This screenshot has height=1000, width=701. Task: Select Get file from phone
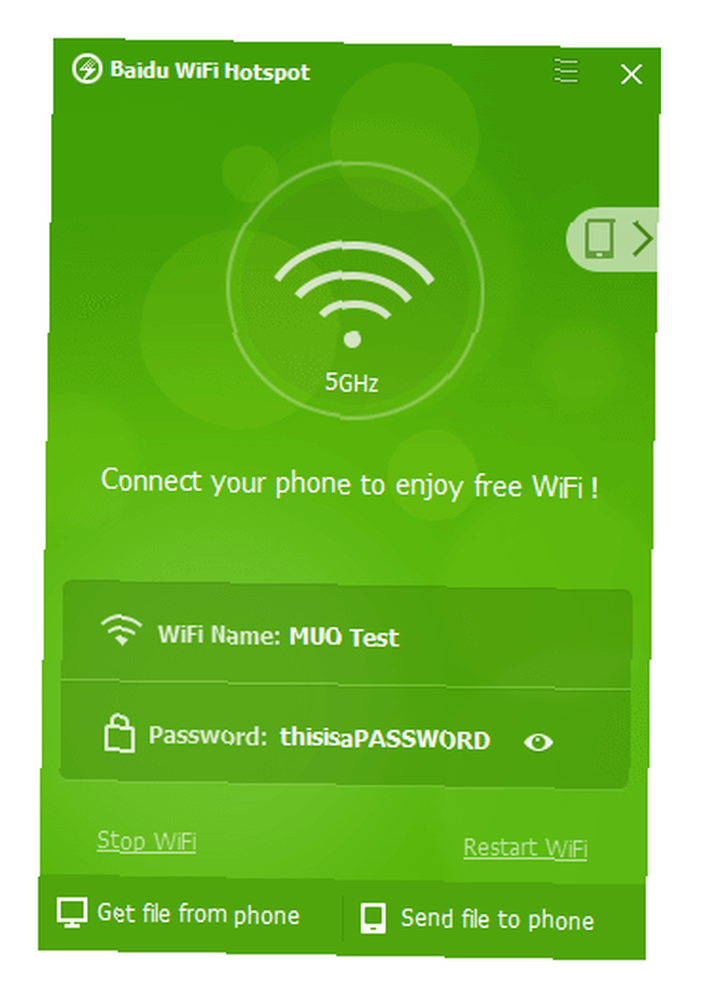(180, 914)
